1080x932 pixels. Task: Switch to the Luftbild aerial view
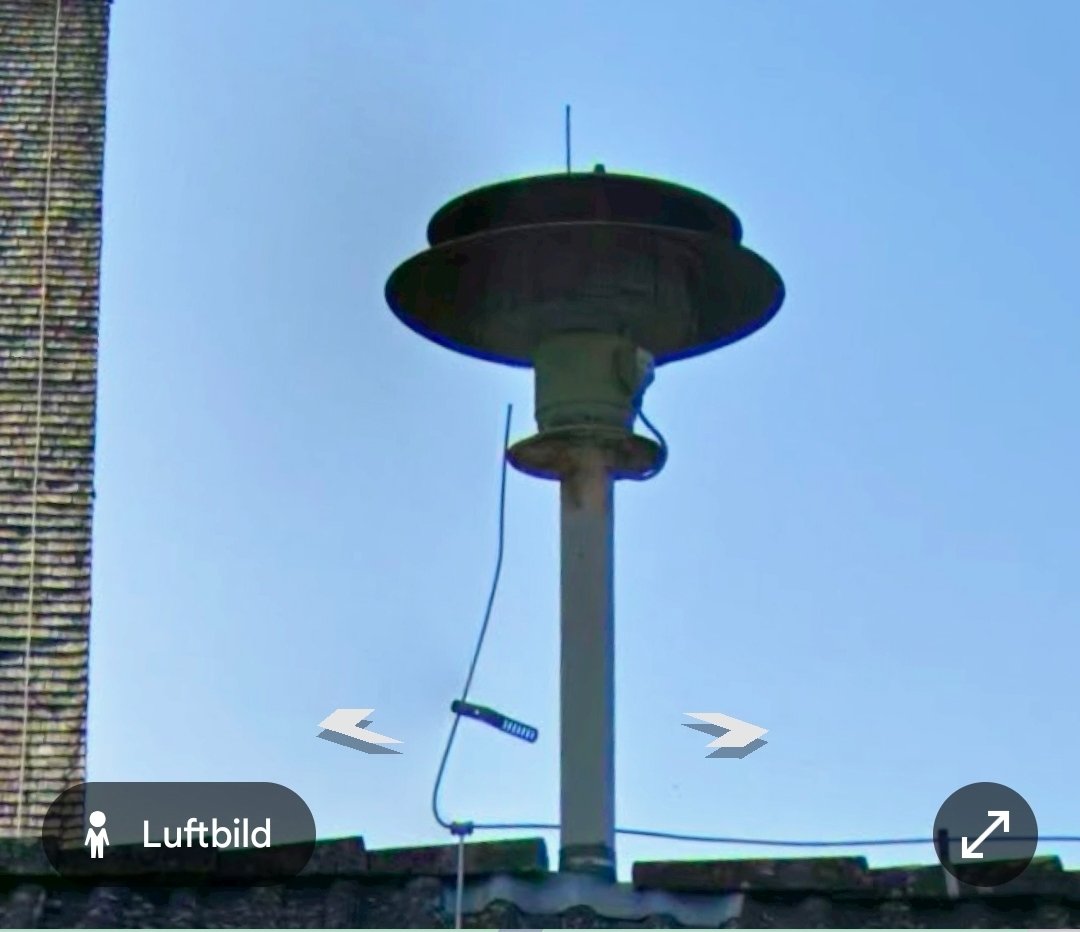pyautogui.click(x=180, y=833)
